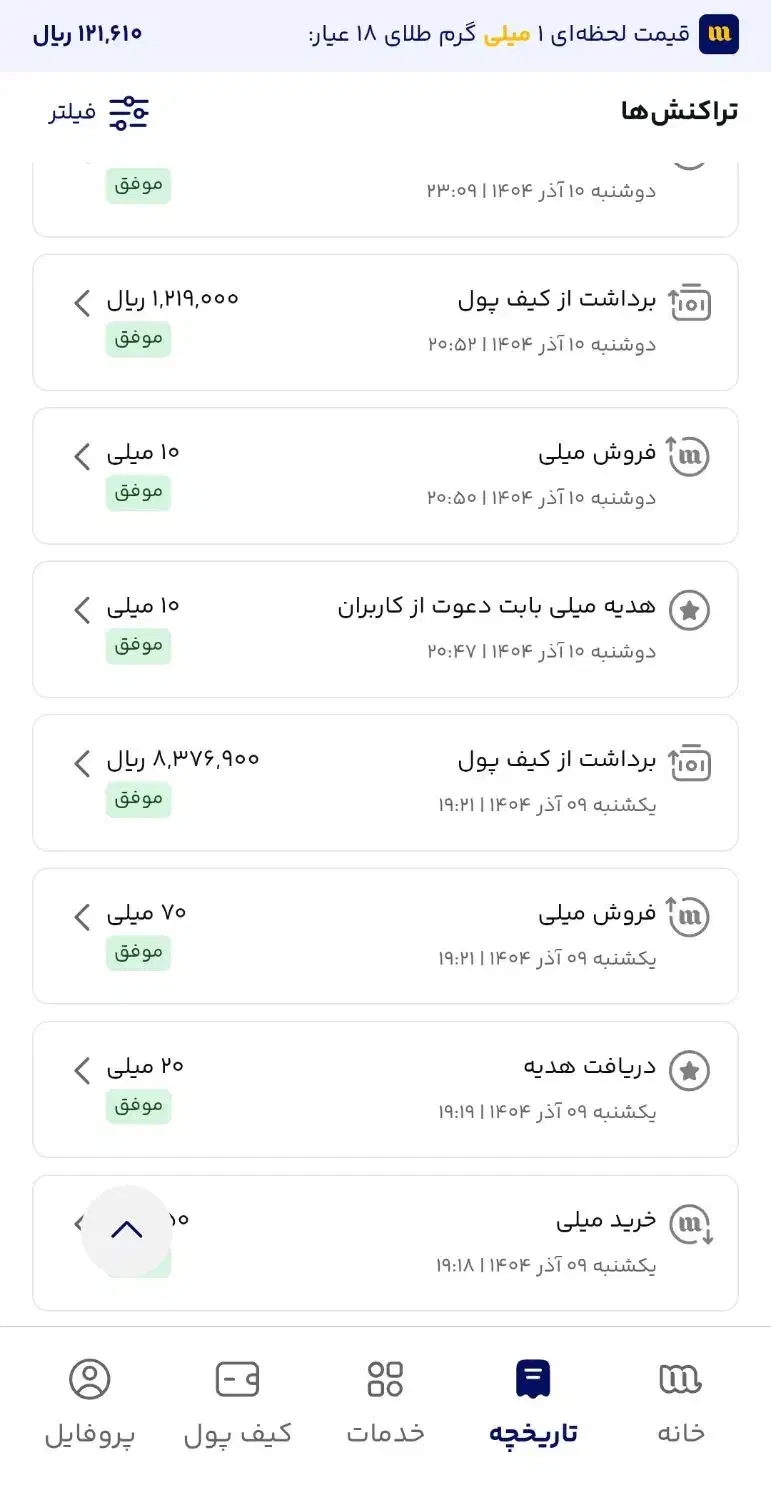Viewport: 771px width, 1500px height.
Task: Click the buy icon next to خرید میلی
Action: click(689, 1222)
